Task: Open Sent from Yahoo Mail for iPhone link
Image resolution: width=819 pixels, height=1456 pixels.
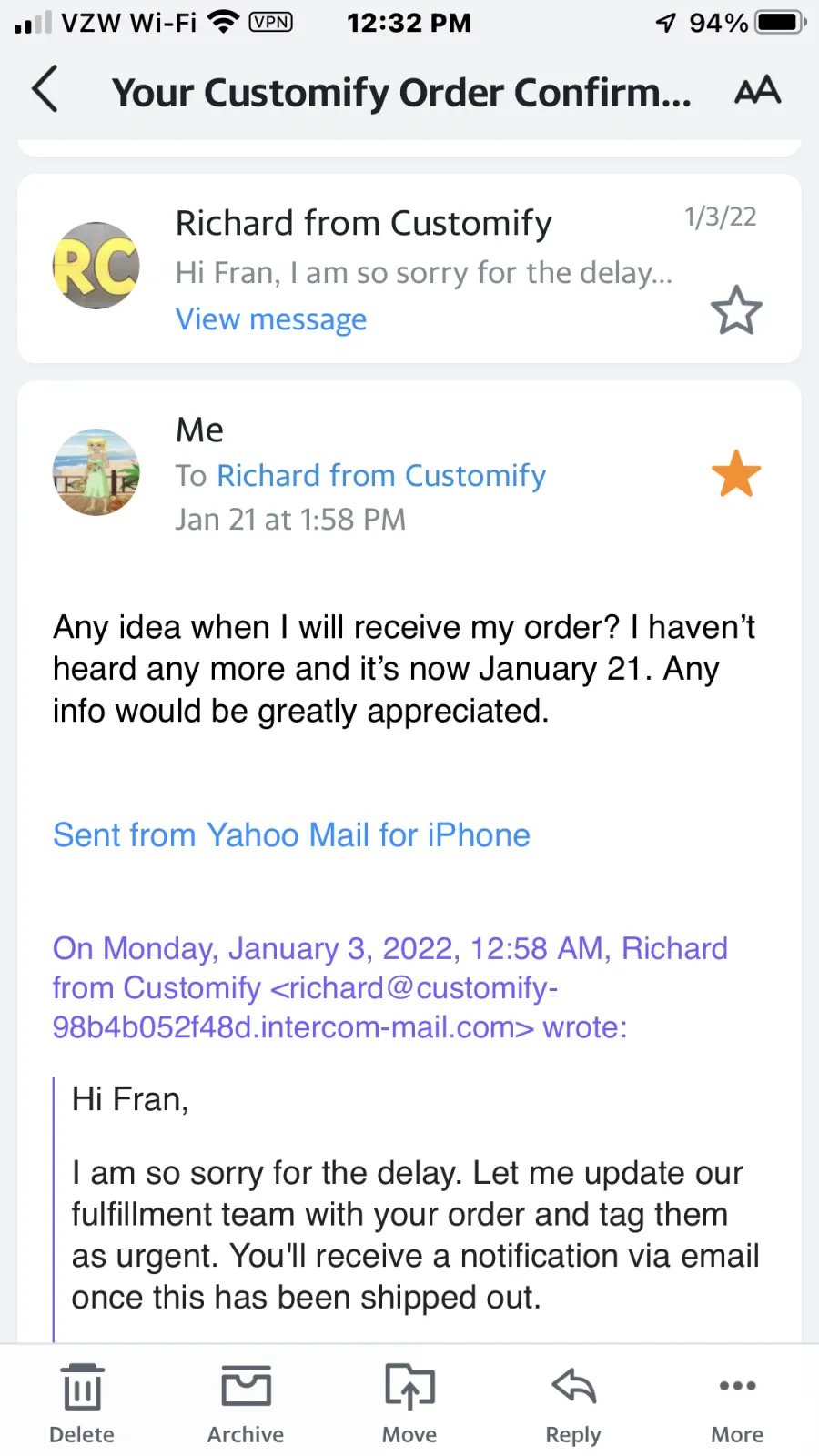Action: click(x=291, y=834)
